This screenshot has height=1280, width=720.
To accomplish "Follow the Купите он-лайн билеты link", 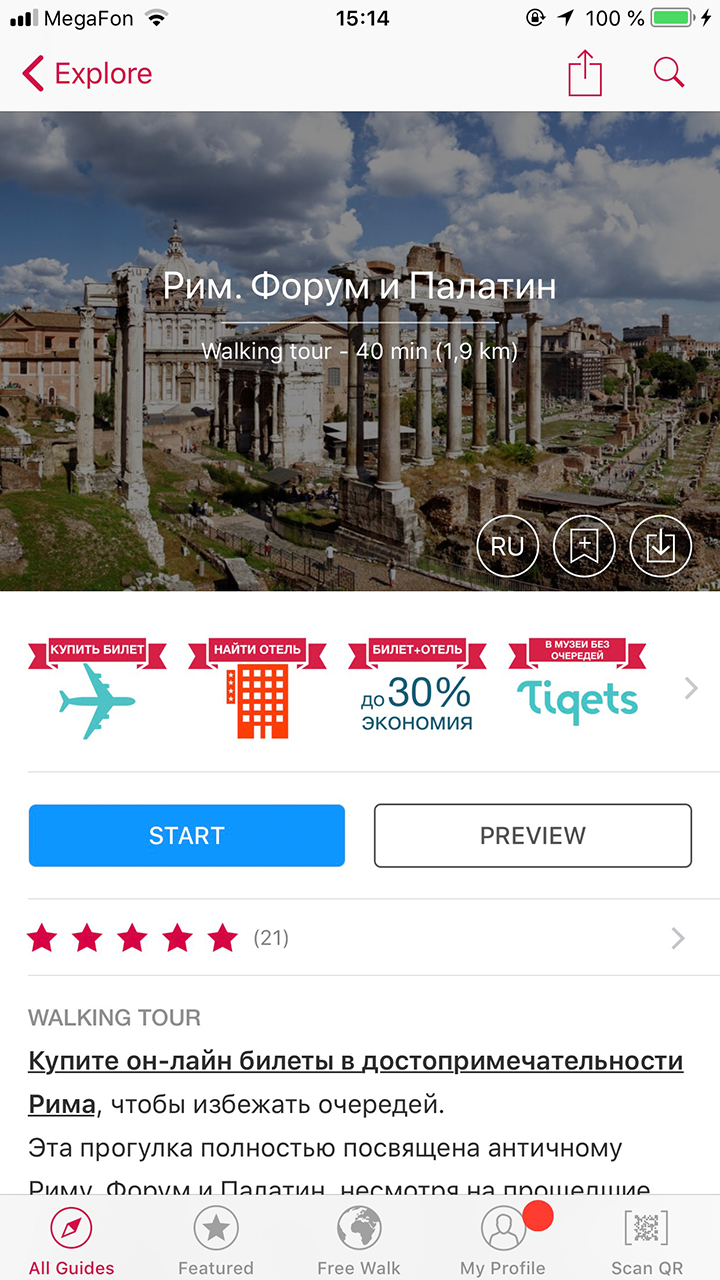I will tap(355, 1061).
